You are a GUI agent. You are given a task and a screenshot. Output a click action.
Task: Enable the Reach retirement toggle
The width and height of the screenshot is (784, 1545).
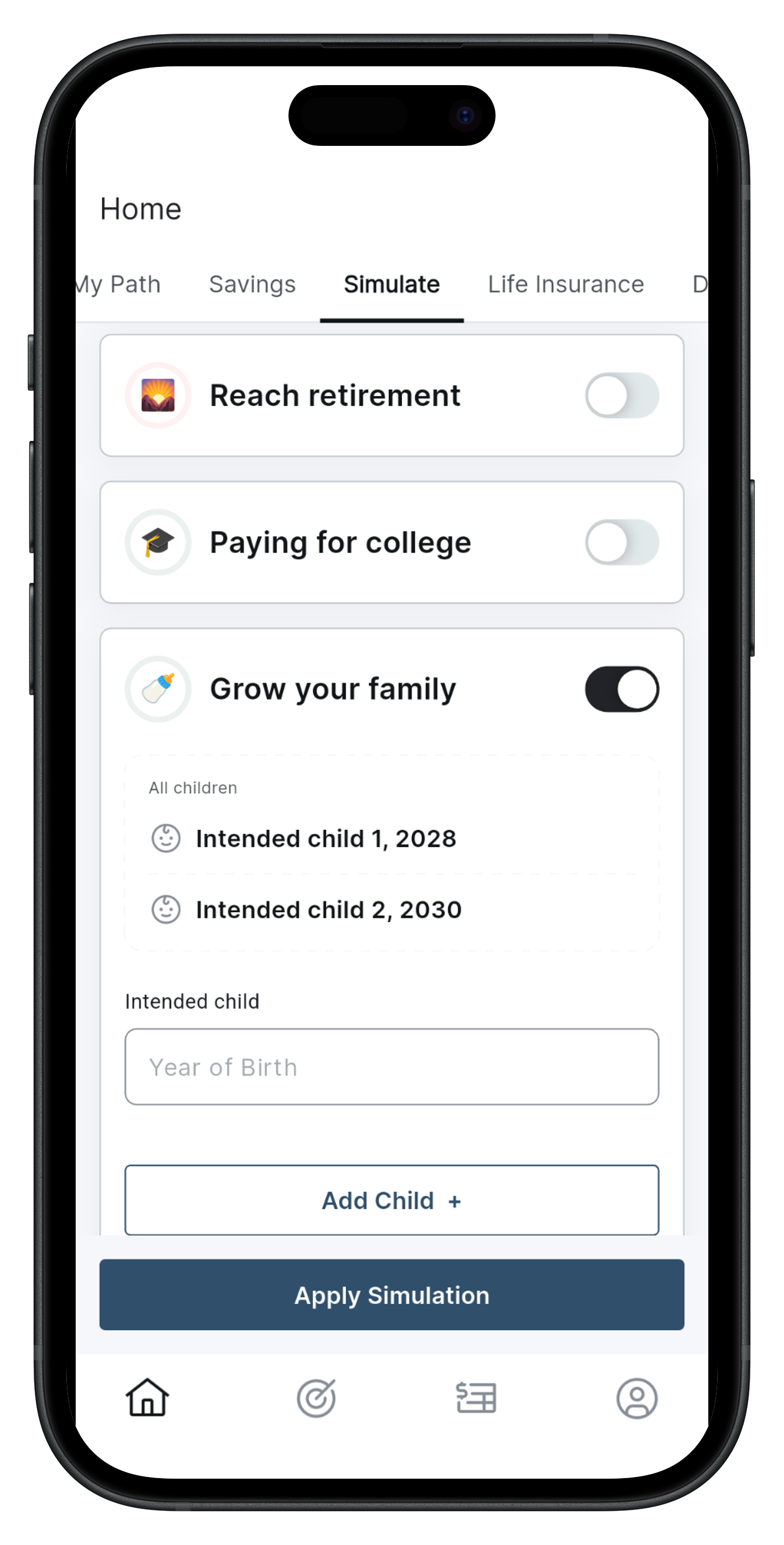pos(622,396)
